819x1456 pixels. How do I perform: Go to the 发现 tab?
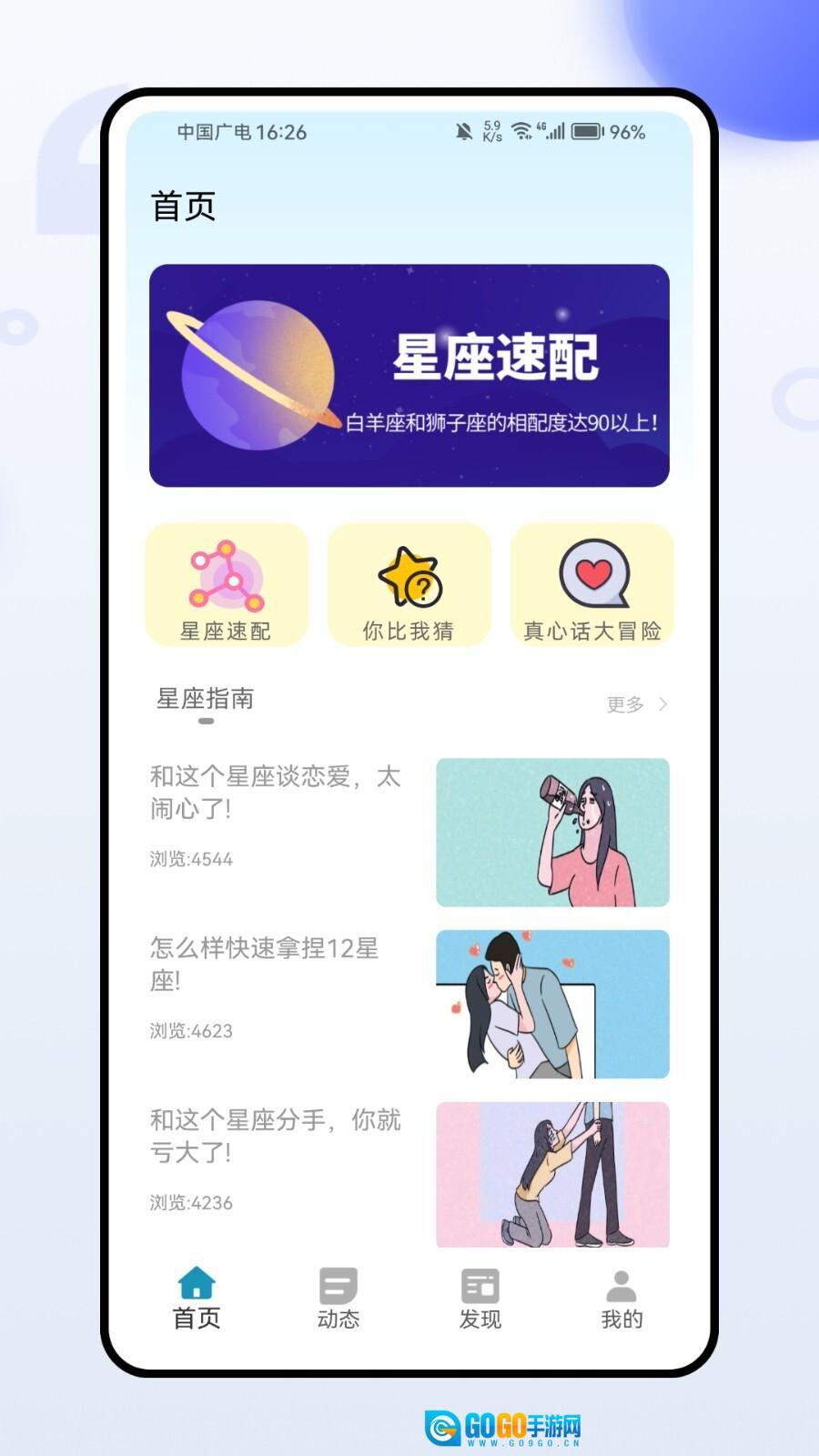click(480, 1299)
